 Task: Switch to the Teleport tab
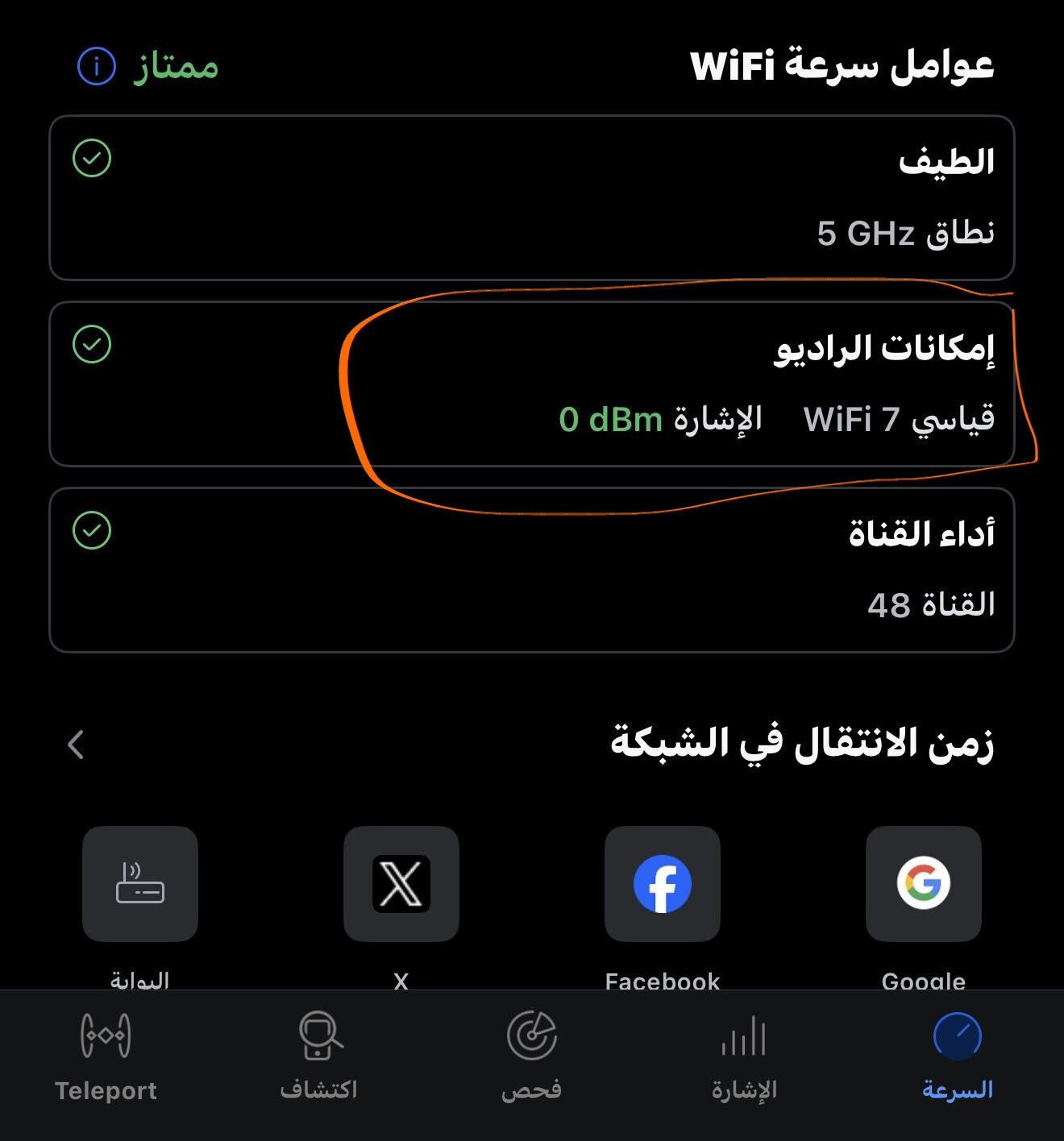(106, 1056)
